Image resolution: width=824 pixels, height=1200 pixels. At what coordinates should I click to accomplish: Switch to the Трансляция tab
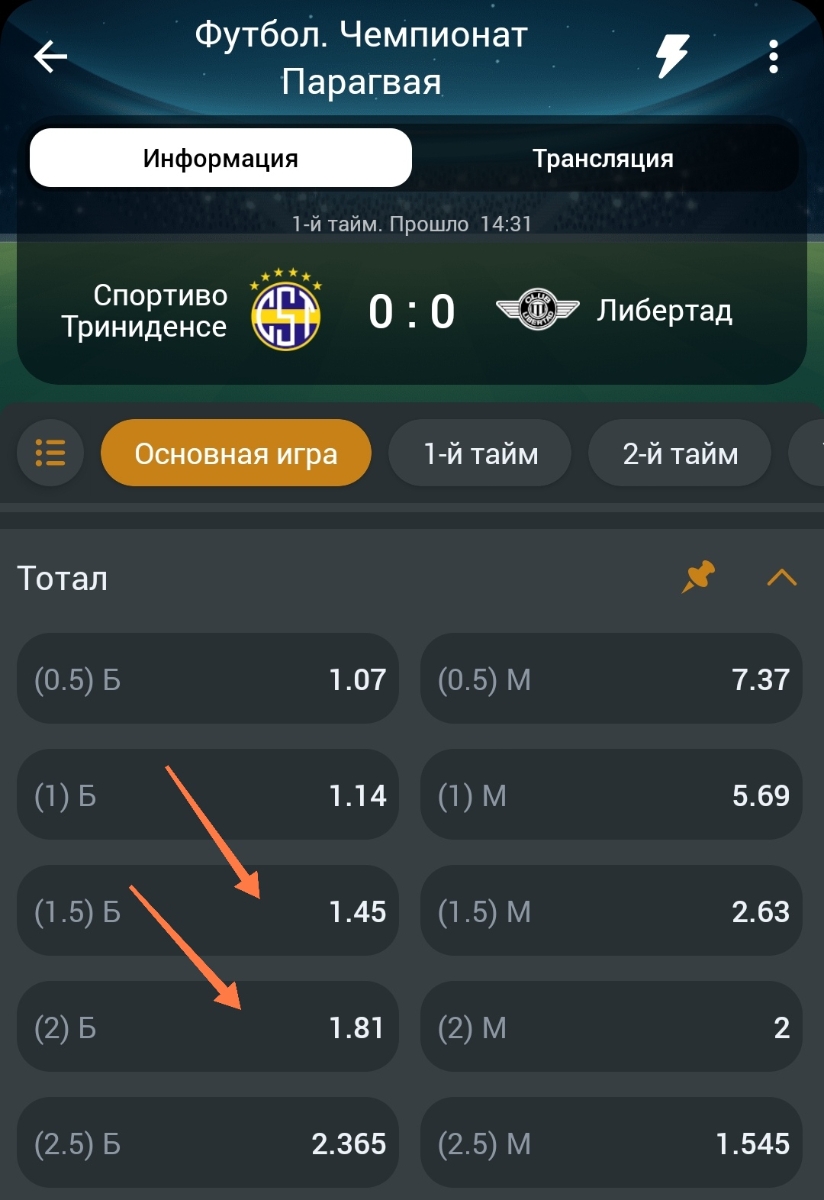[603, 158]
